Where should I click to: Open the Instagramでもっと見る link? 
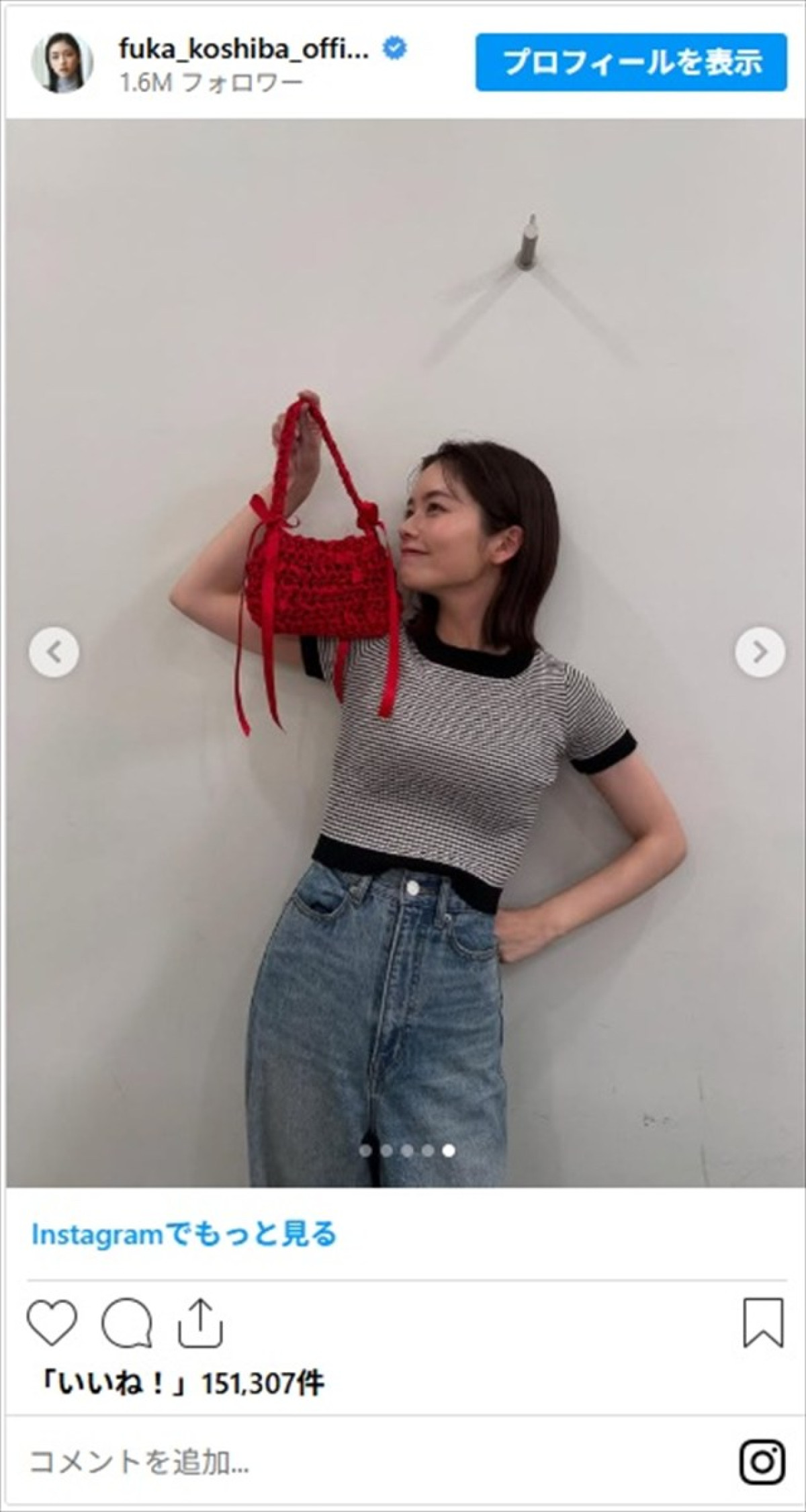(x=183, y=1233)
